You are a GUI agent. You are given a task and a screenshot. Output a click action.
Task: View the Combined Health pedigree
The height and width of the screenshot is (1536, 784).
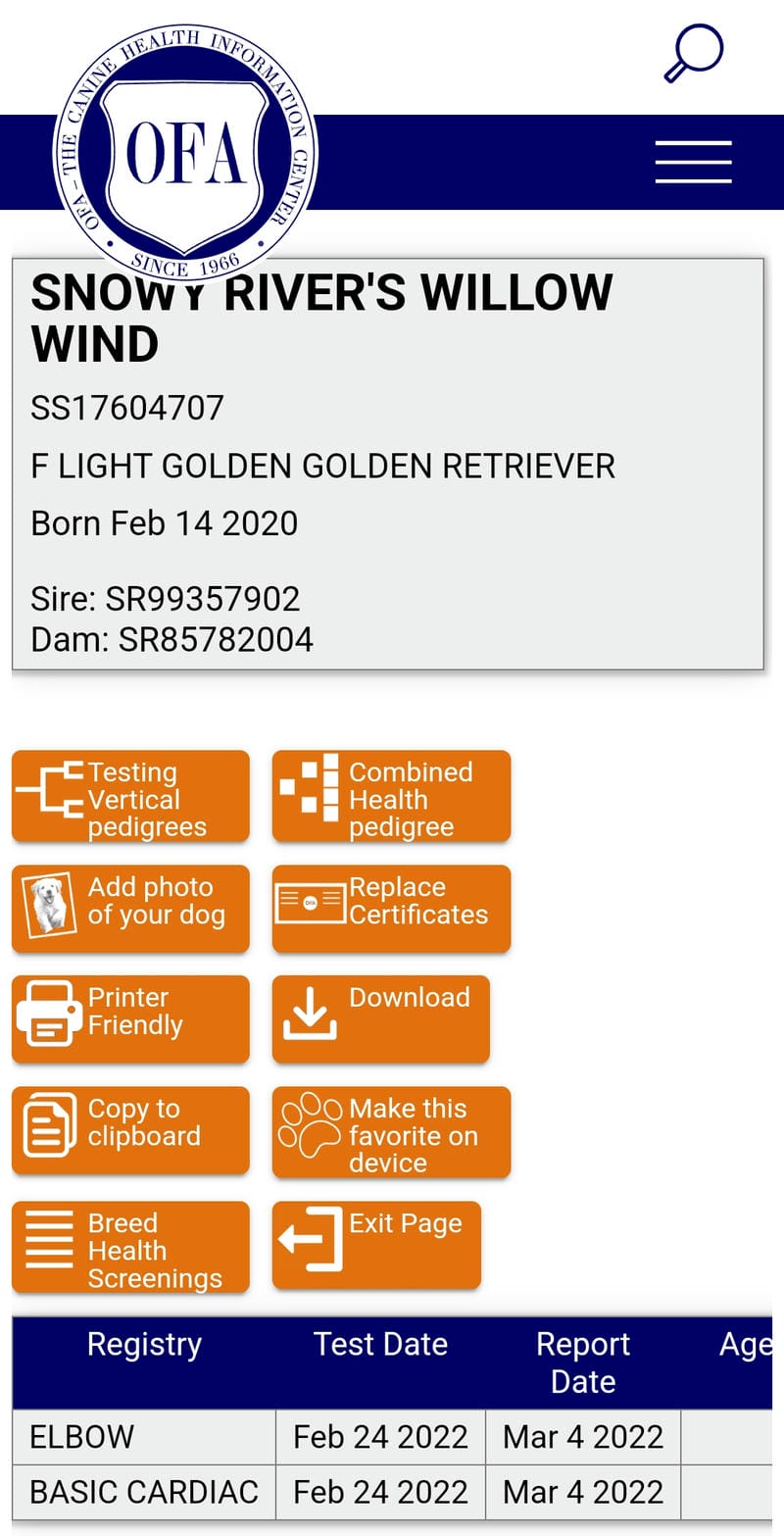(x=391, y=797)
